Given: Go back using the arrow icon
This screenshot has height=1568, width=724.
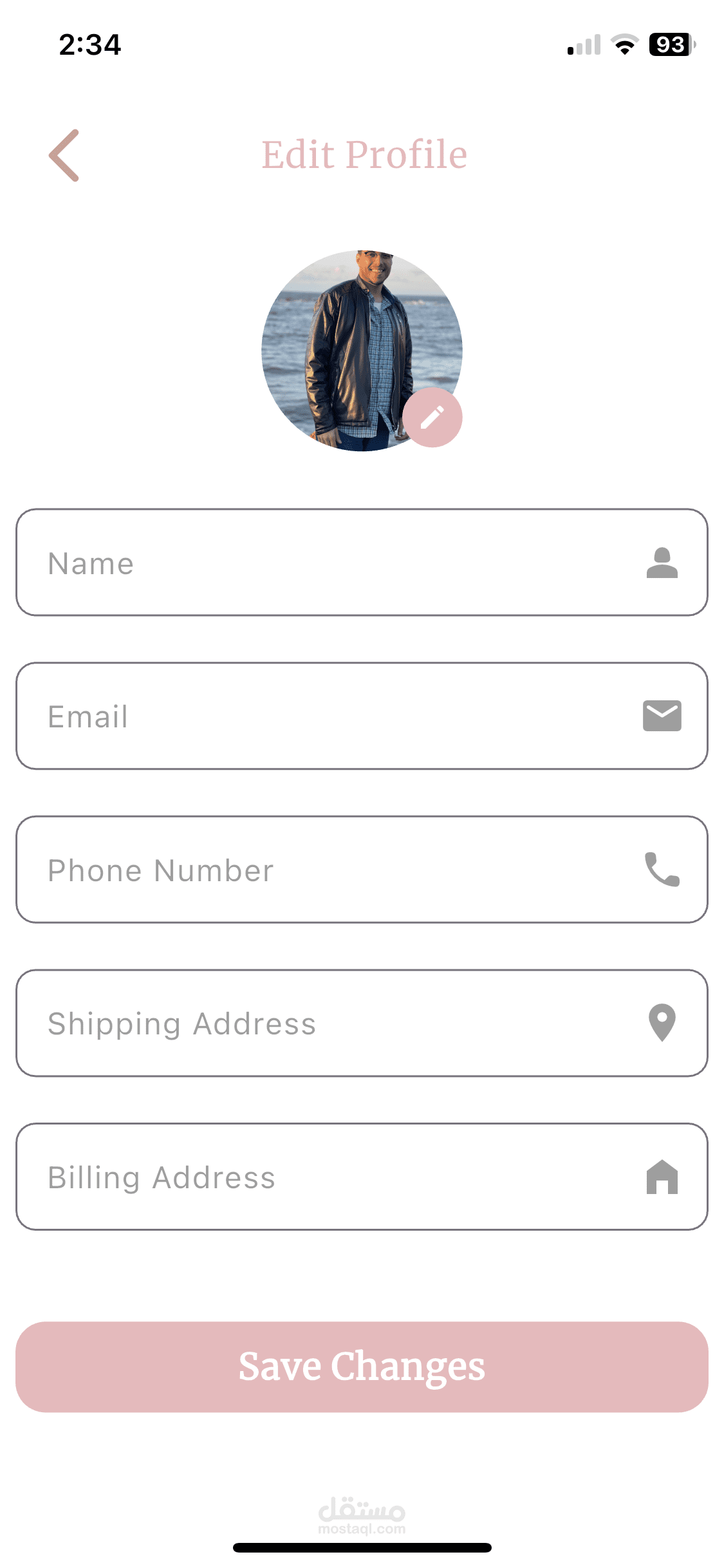Looking at the screenshot, I should pyautogui.click(x=64, y=155).
